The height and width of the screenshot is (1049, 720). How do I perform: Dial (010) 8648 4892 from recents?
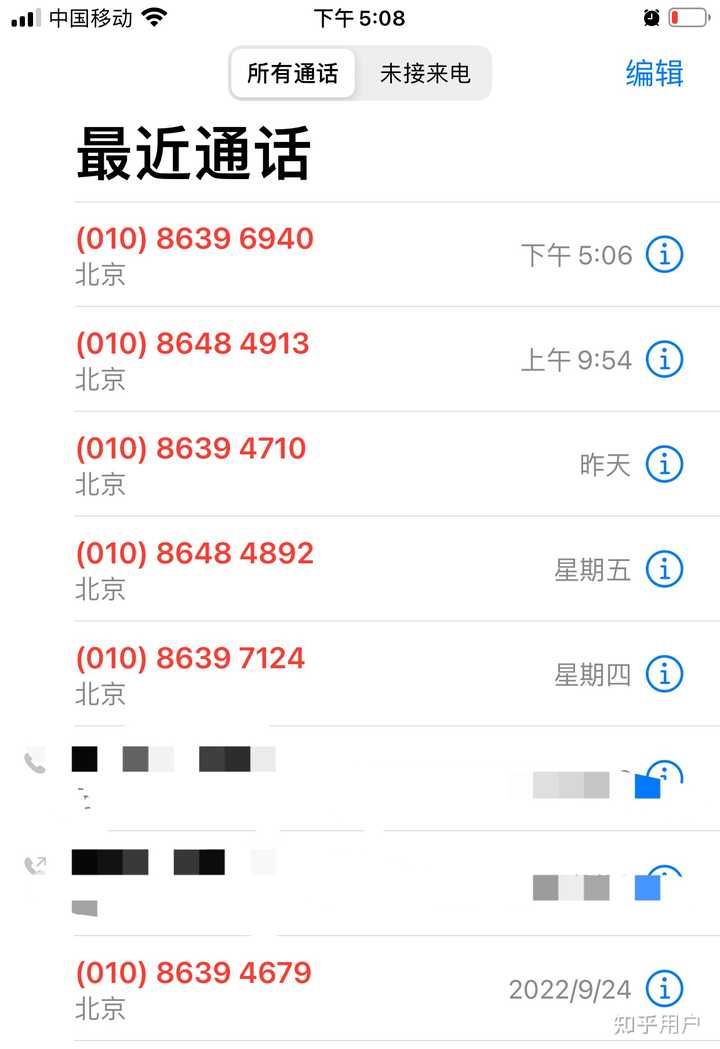[x=193, y=553]
